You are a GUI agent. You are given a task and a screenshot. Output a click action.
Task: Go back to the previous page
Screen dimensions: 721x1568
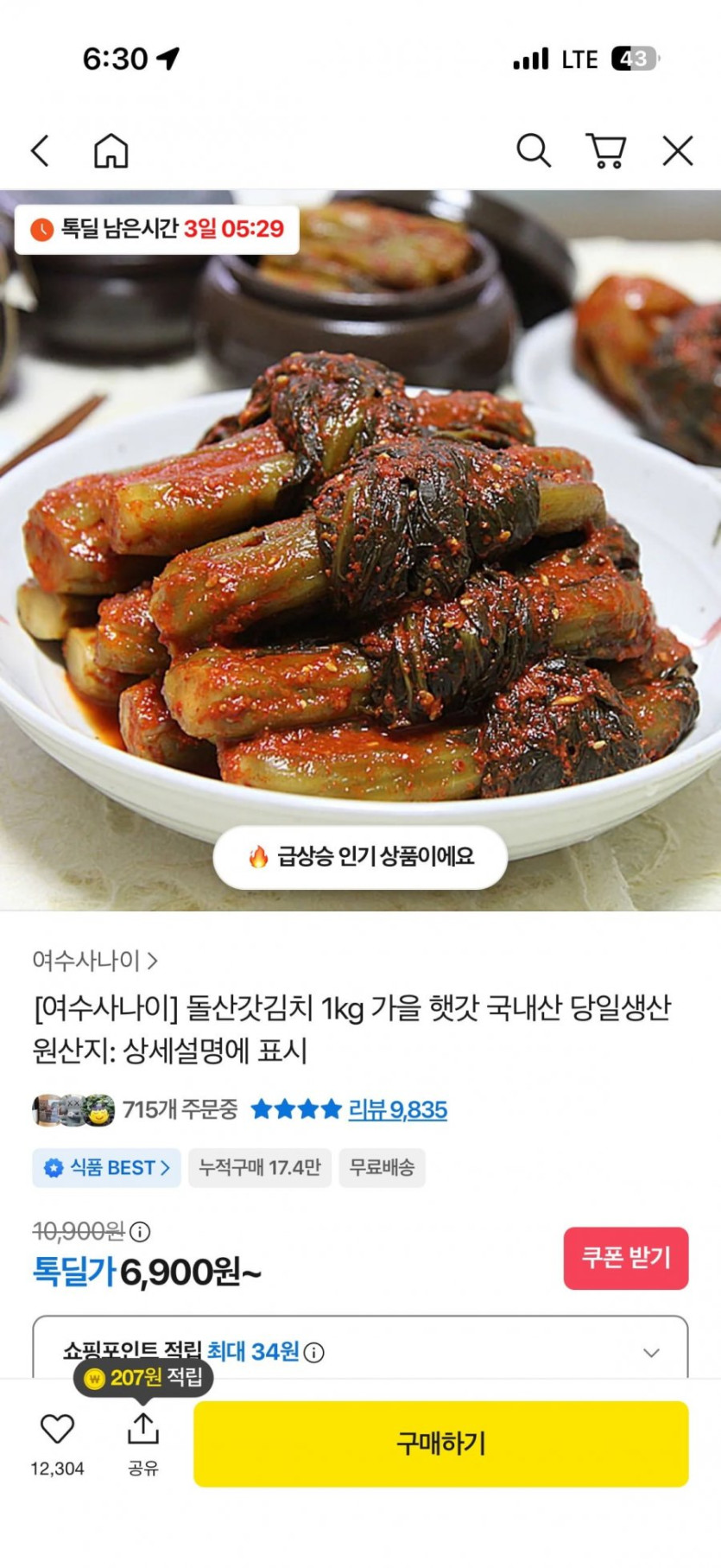pyautogui.click(x=41, y=151)
